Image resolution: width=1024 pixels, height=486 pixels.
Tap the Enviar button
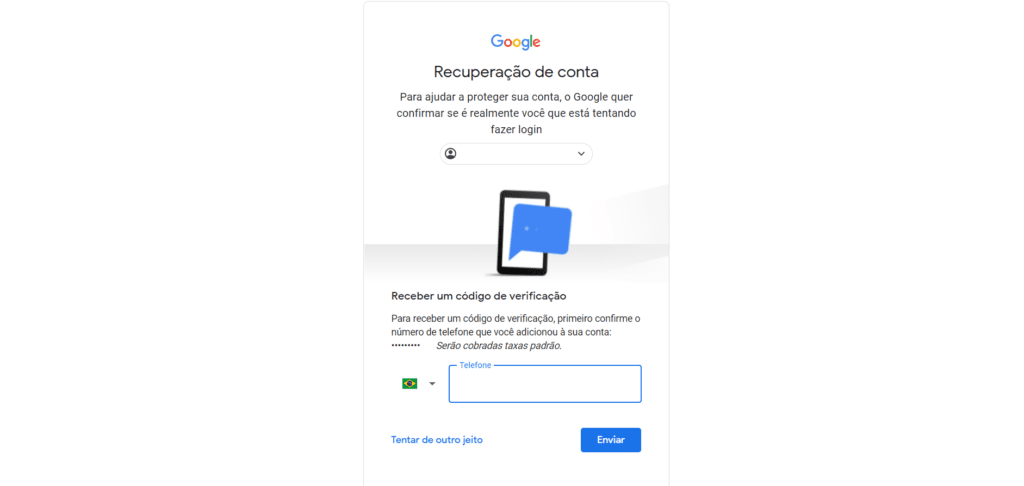coord(610,440)
